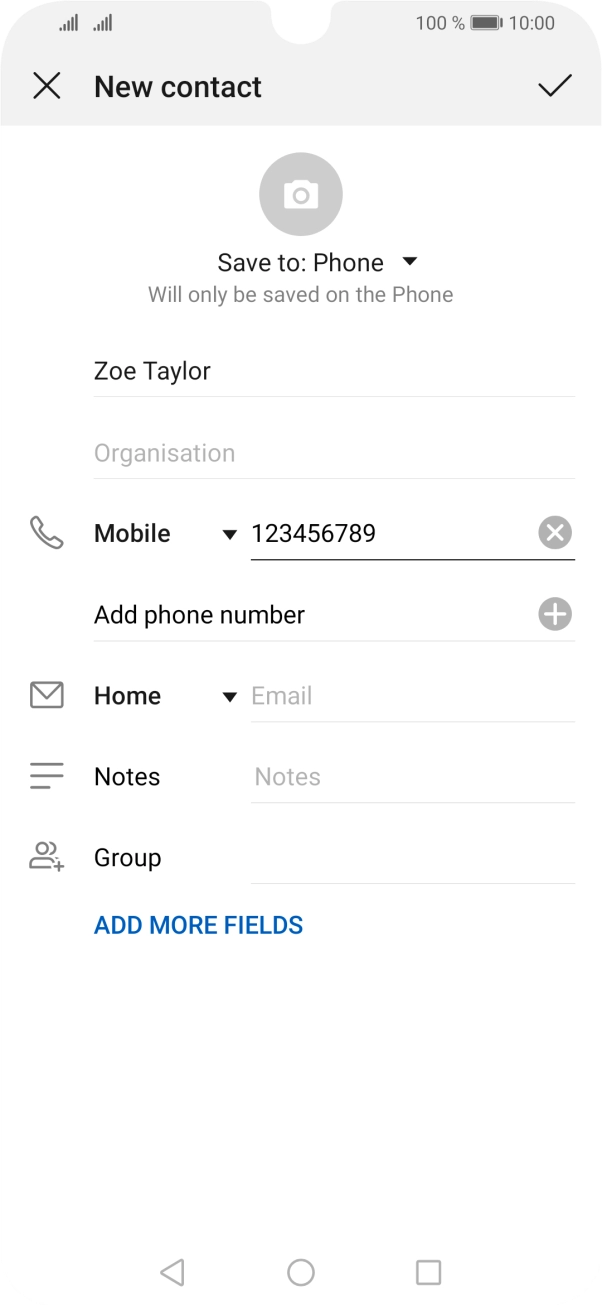The width and height of the screenshot is (602, 1306).
Task: Tap the Organisation field
Action: click(333, 453)
